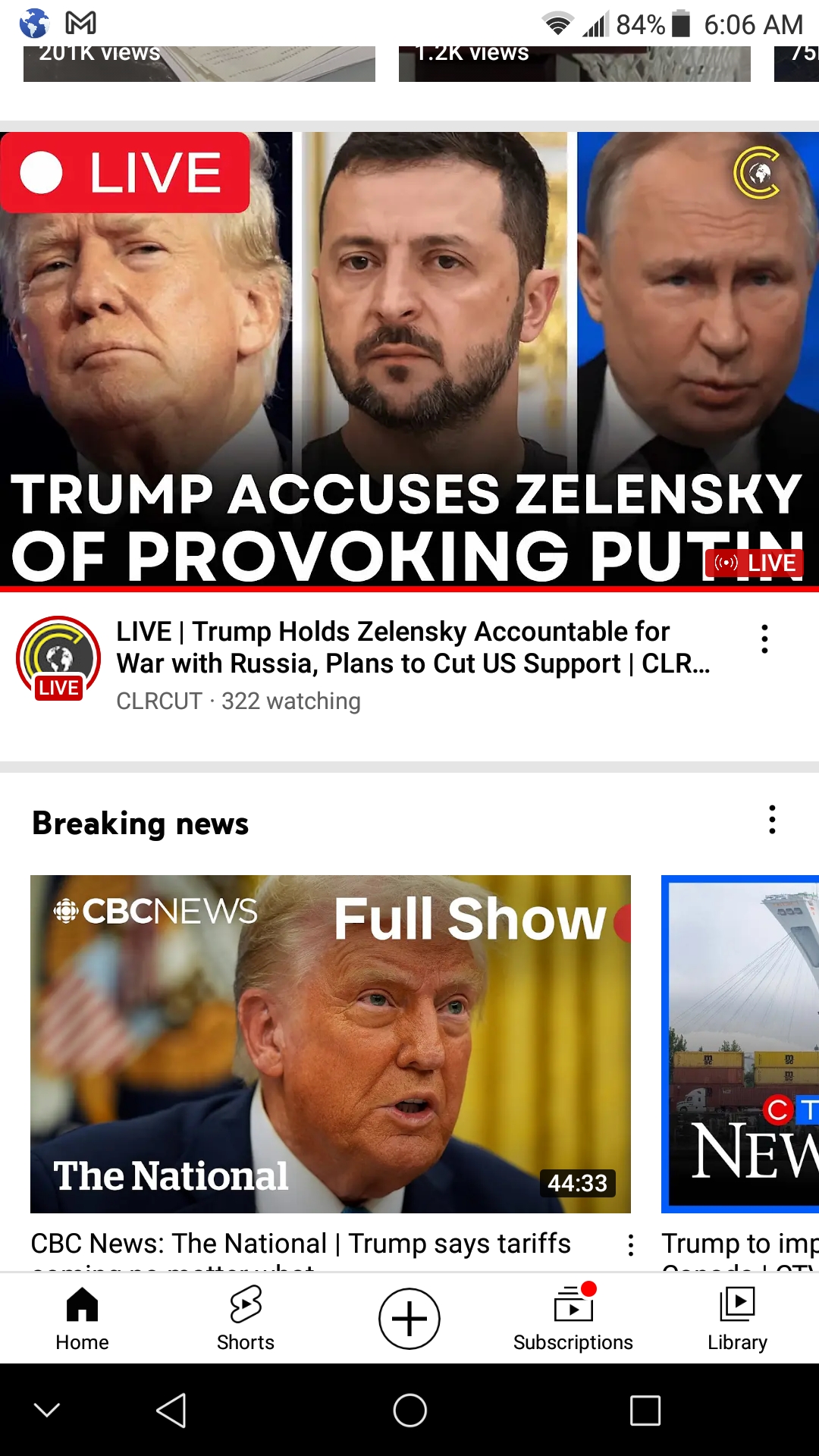819x1456 pixels.
Task: Open the Breaking news options menu
Action: pos(772,820)
